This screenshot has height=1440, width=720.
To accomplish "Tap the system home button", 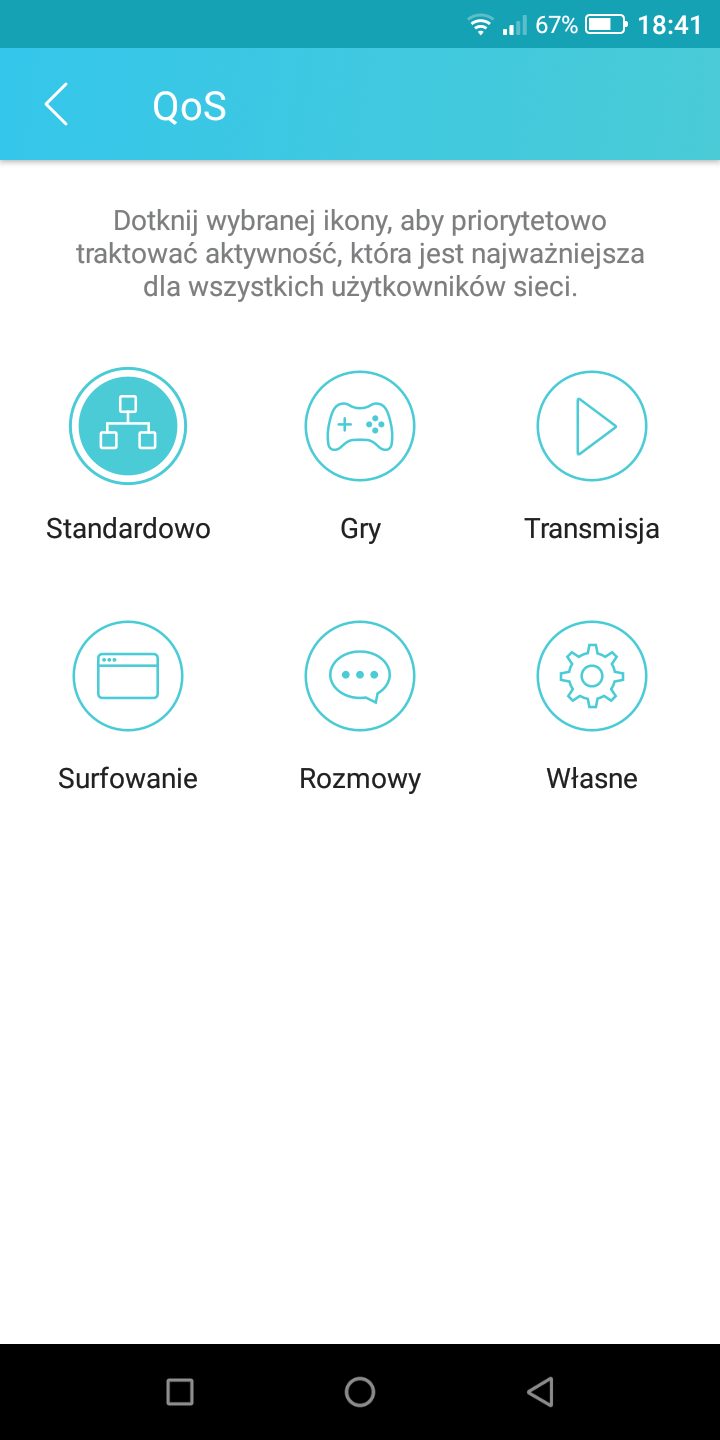I will [x=360, y=1391].
